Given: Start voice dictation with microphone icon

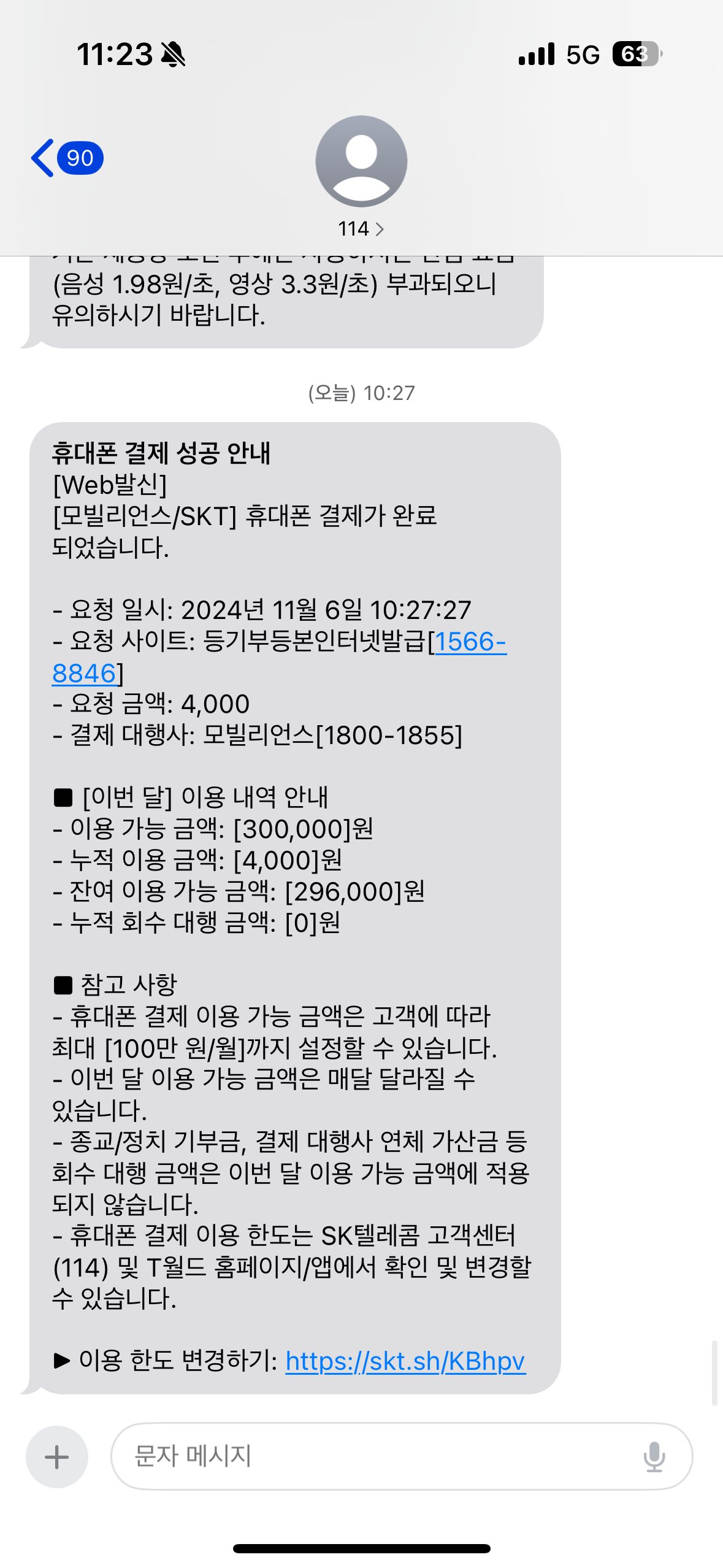Looking at the screenshot, I should [x=654, y=1456].
